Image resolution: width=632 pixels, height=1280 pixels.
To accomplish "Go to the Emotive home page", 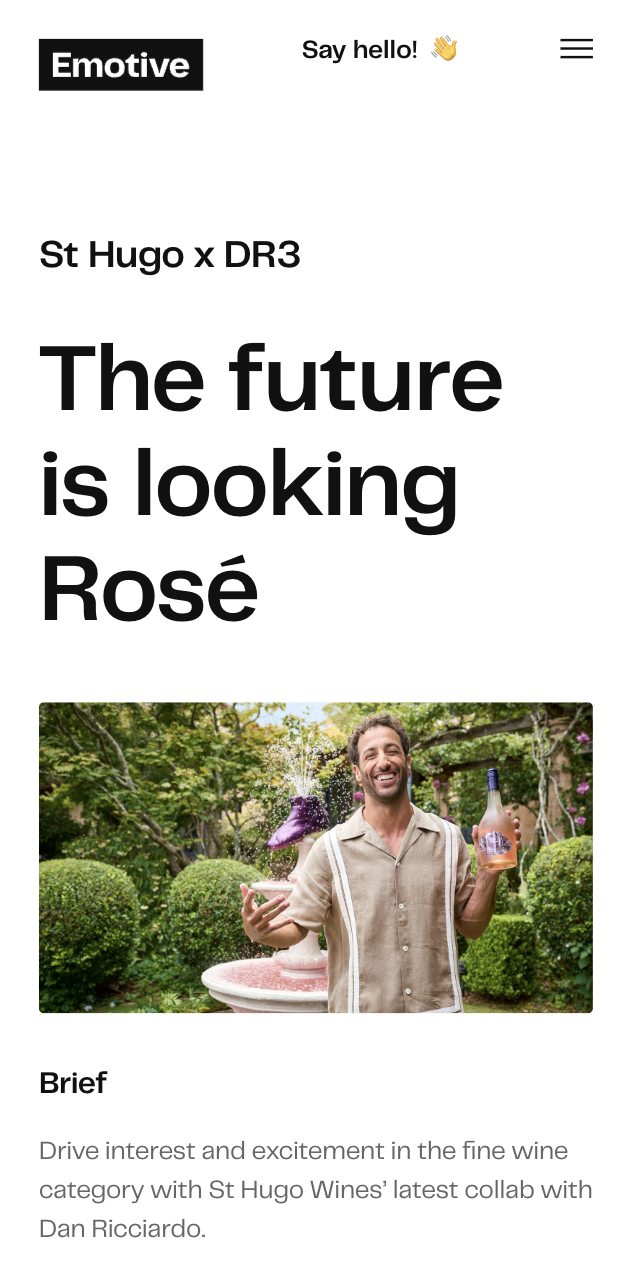I will 121,65.
